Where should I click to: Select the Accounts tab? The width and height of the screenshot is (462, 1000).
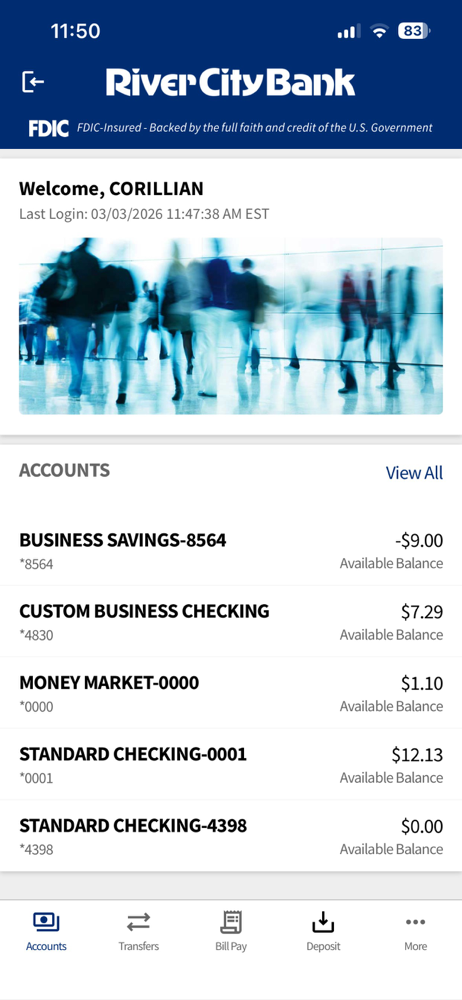[46, 932]
